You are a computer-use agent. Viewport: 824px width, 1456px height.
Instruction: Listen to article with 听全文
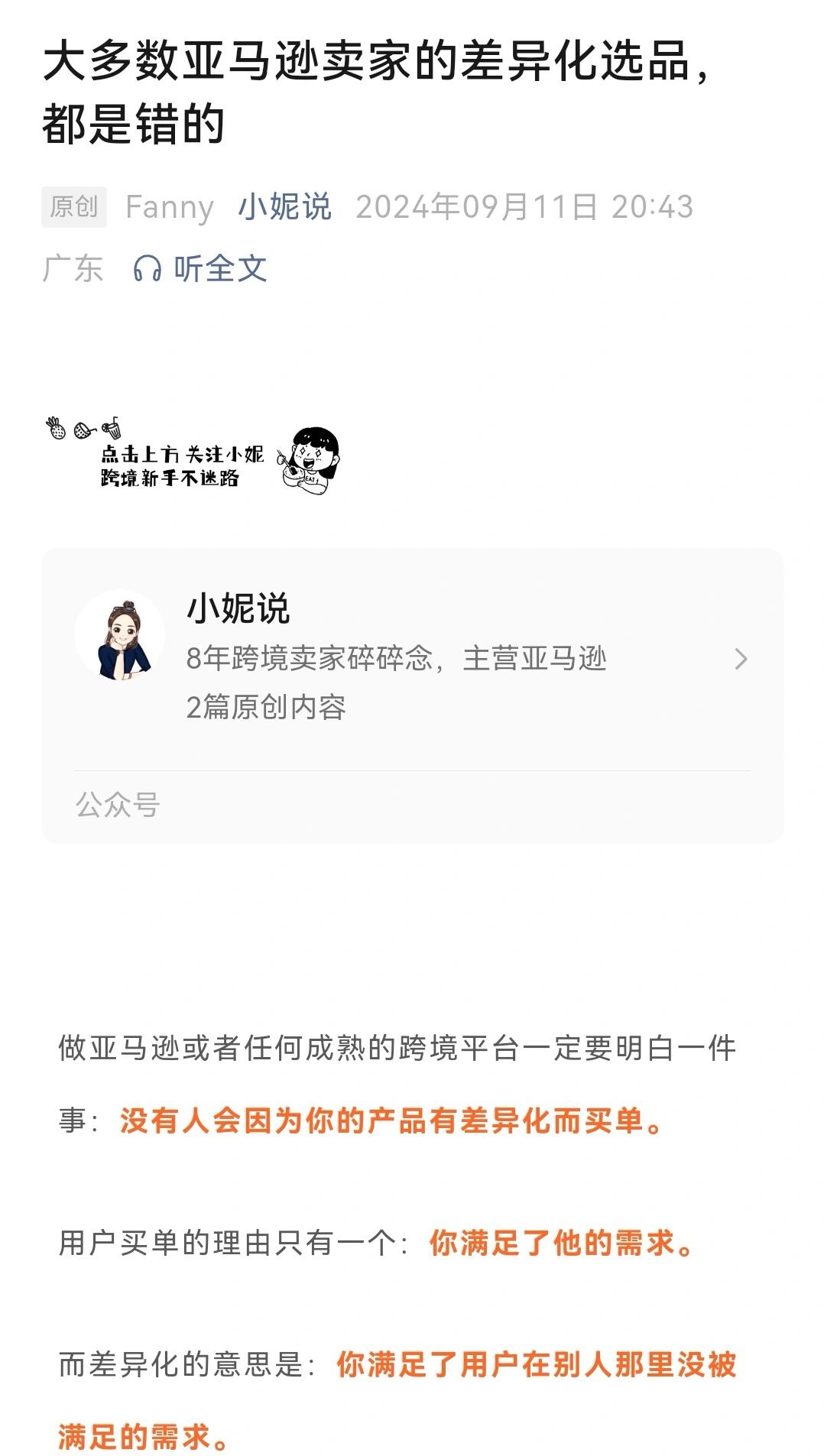[201, 269]
